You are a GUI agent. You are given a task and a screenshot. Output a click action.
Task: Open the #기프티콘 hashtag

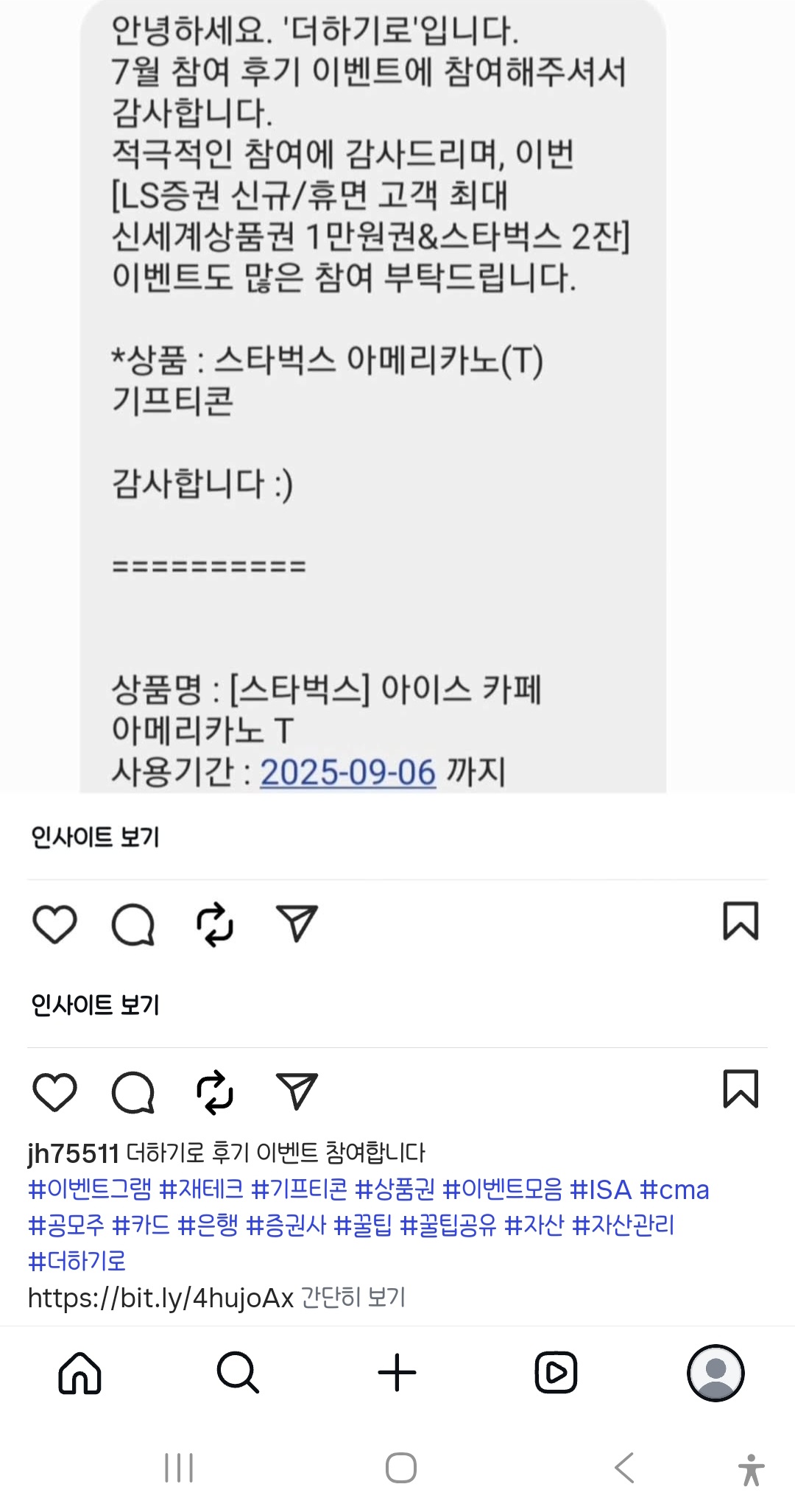(x=299, y=1189)
